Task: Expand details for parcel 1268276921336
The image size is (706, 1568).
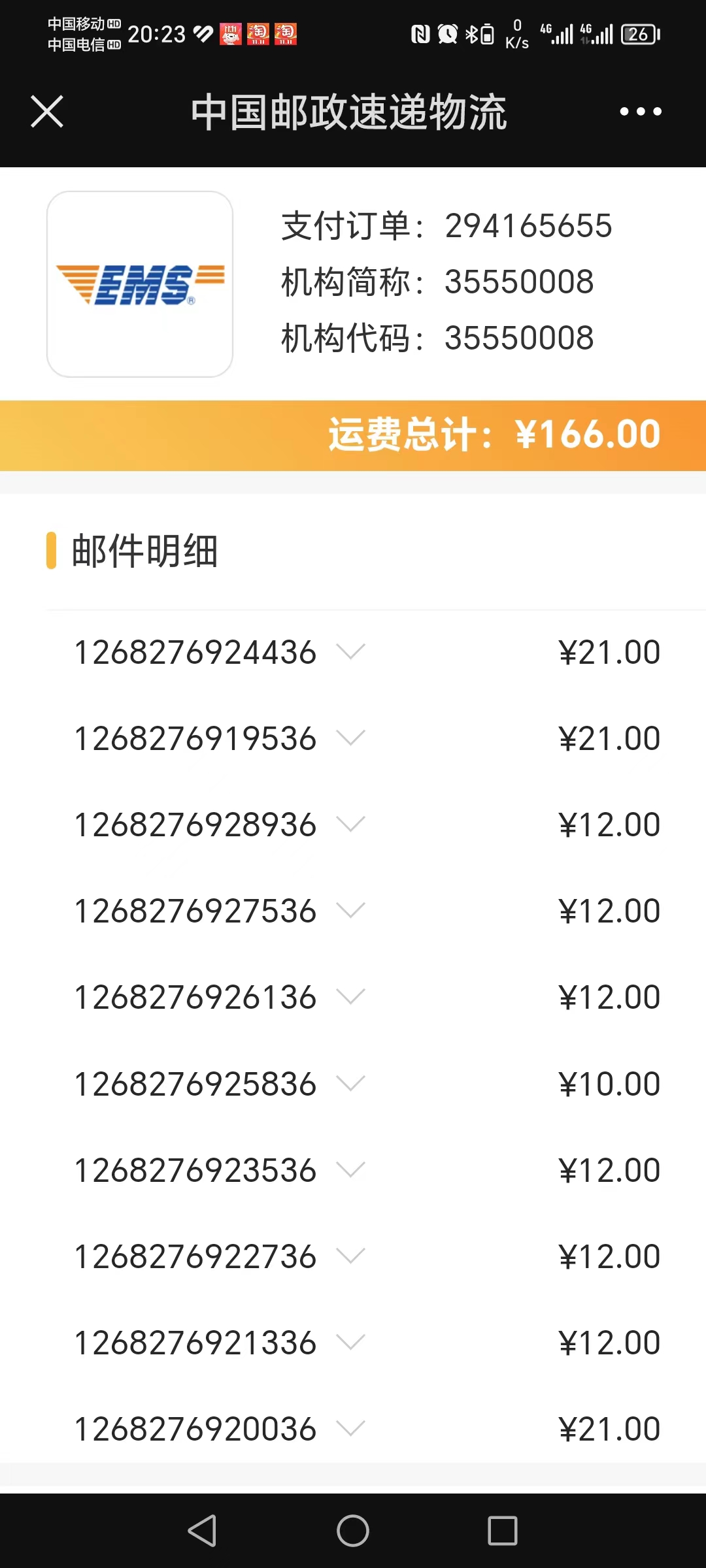Action: point(350,1342)
